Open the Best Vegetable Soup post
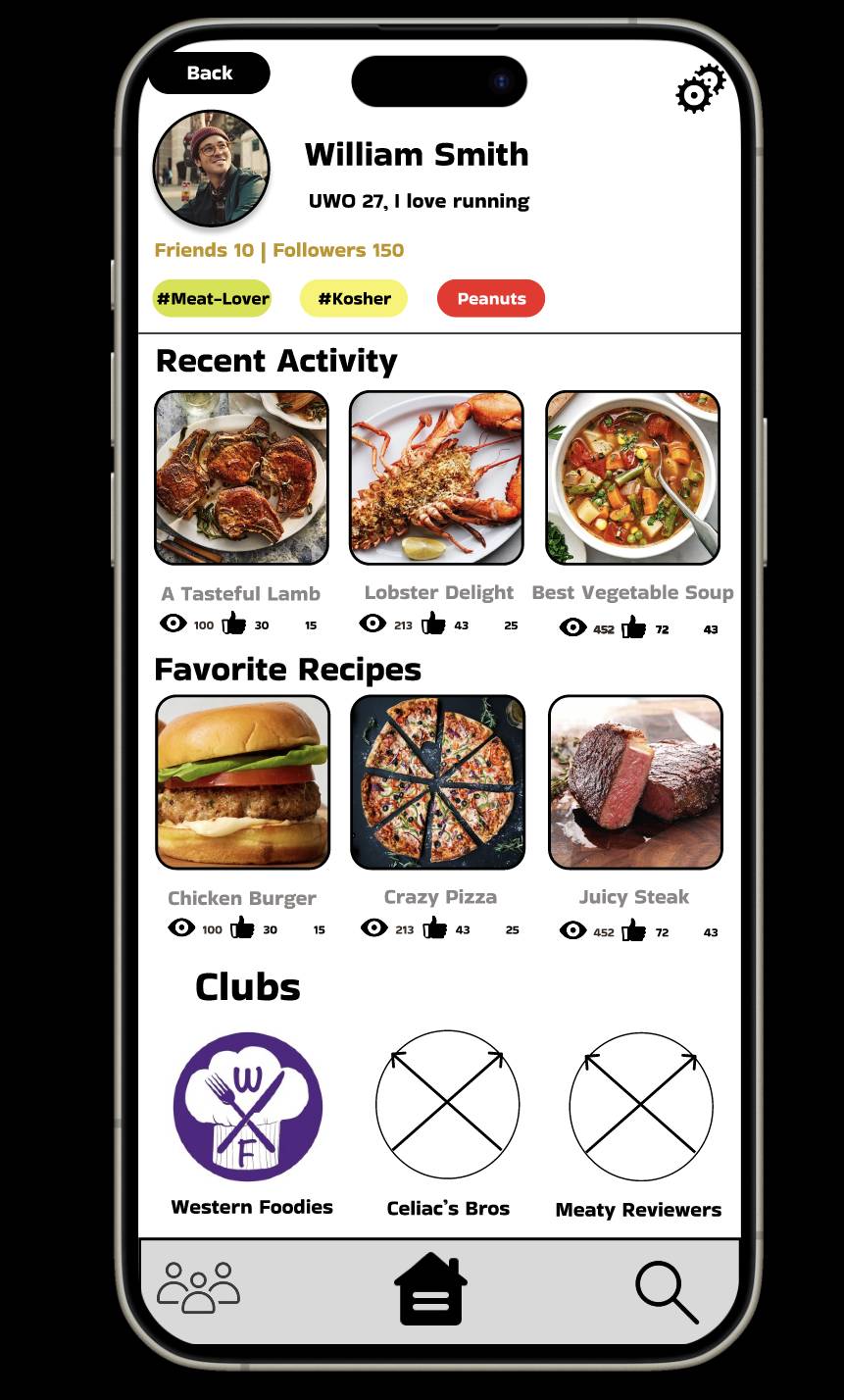This screenshot has height=1400, width=844. (632, 477)
